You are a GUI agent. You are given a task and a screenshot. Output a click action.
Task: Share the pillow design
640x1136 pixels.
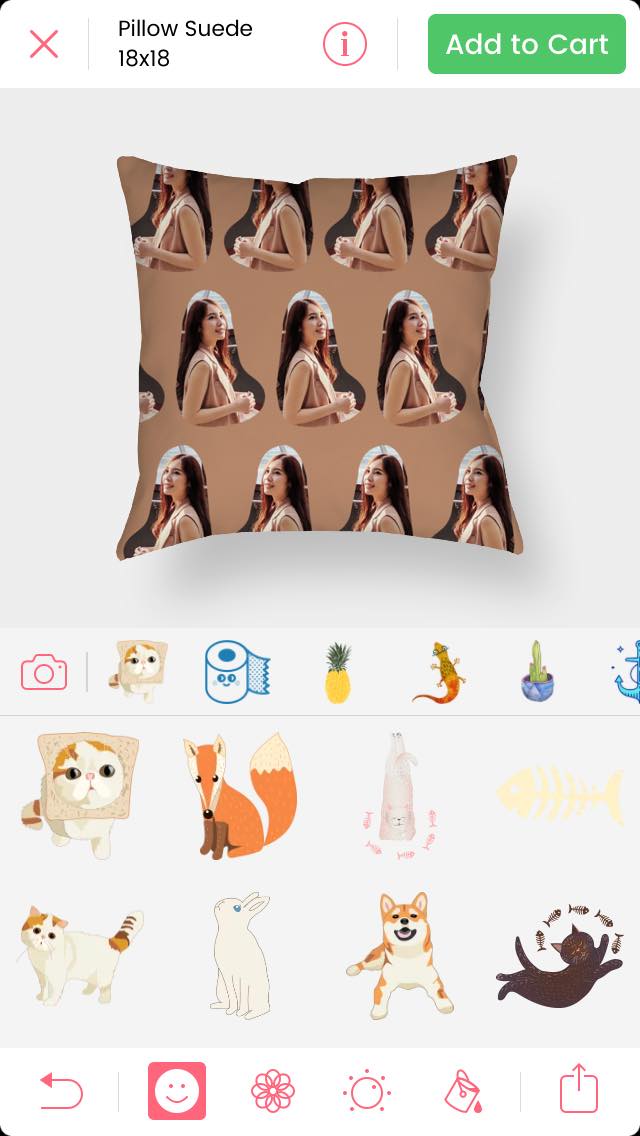coord(578,1090)
